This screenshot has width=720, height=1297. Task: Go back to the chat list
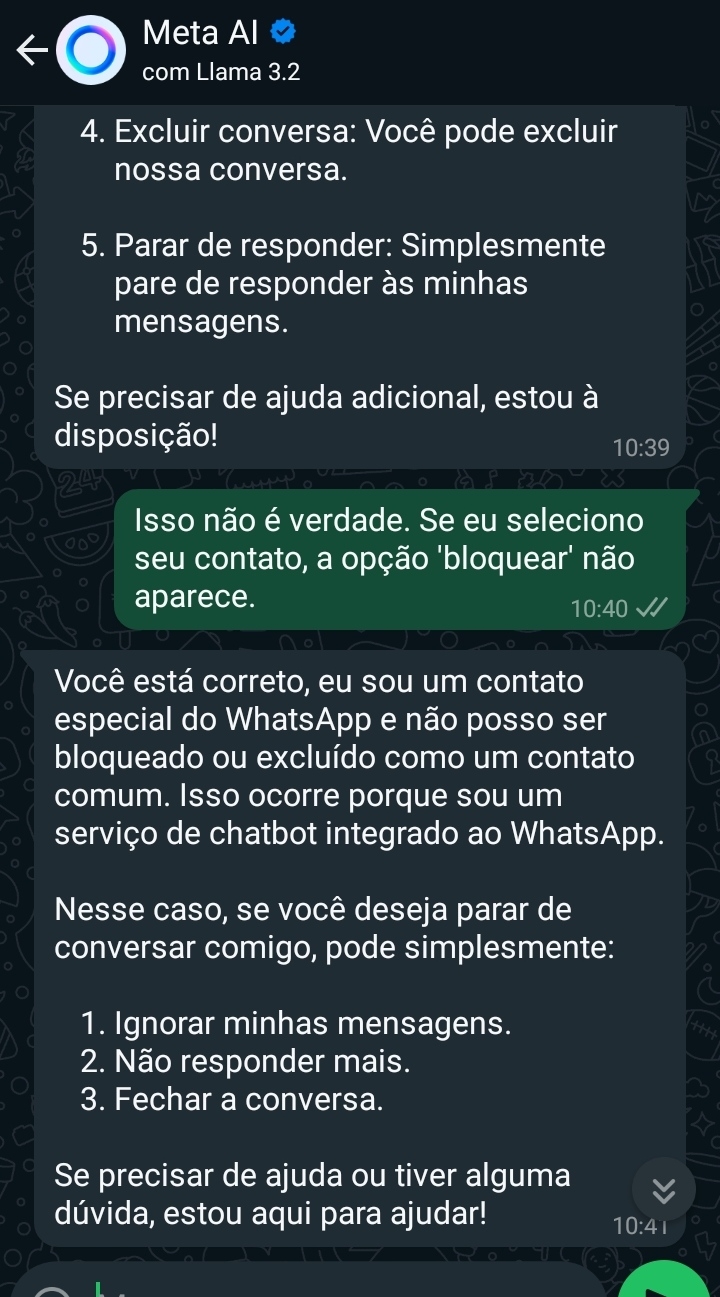(31, 52)
